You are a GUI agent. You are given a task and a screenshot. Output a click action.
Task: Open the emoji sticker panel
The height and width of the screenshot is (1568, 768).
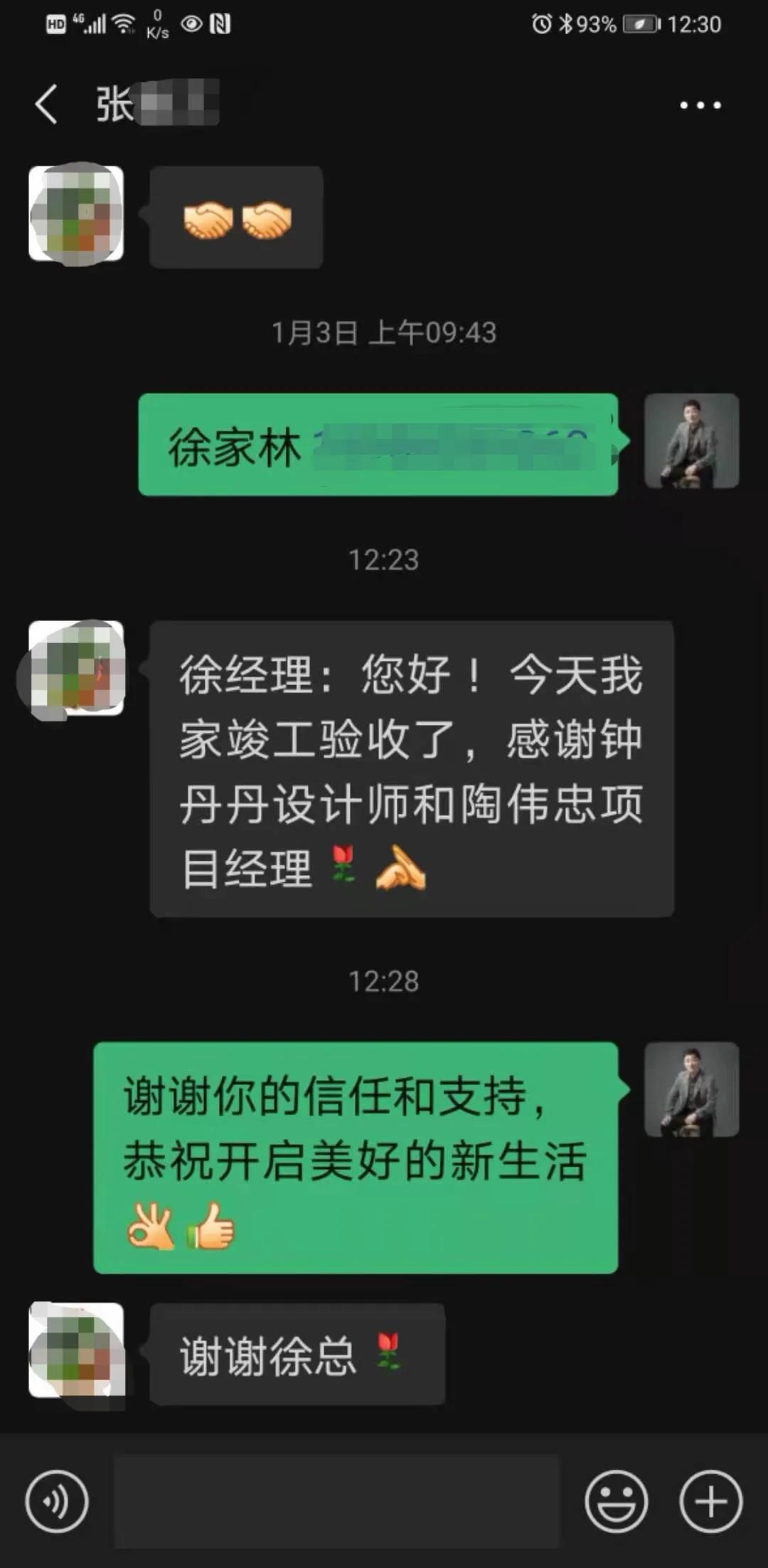pyautogui.click(x=616, y=1501)
